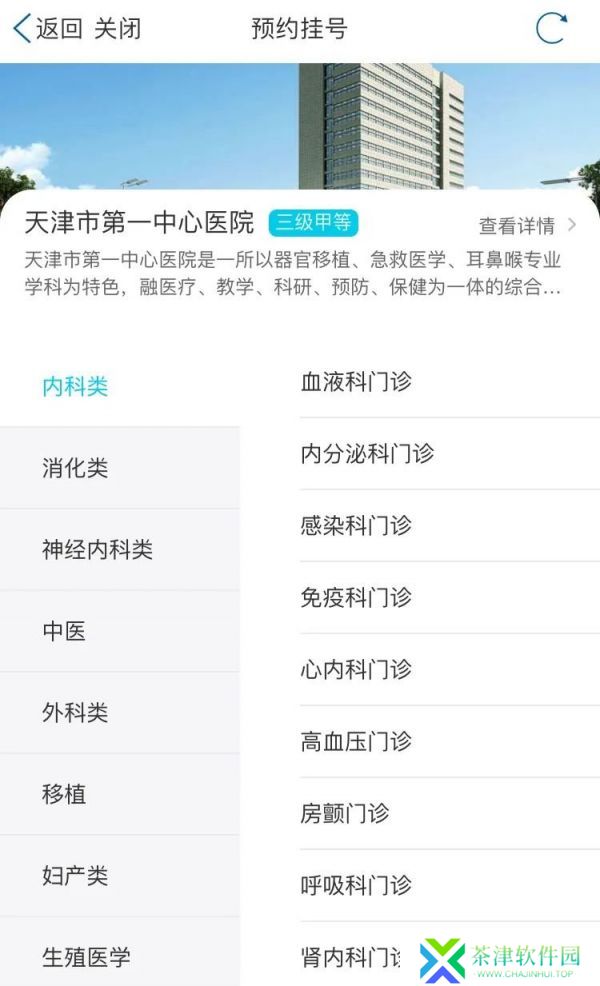Open 高血压门诊 clinic
This screenshot has width=600, height=986.
[x=450, y=741]
